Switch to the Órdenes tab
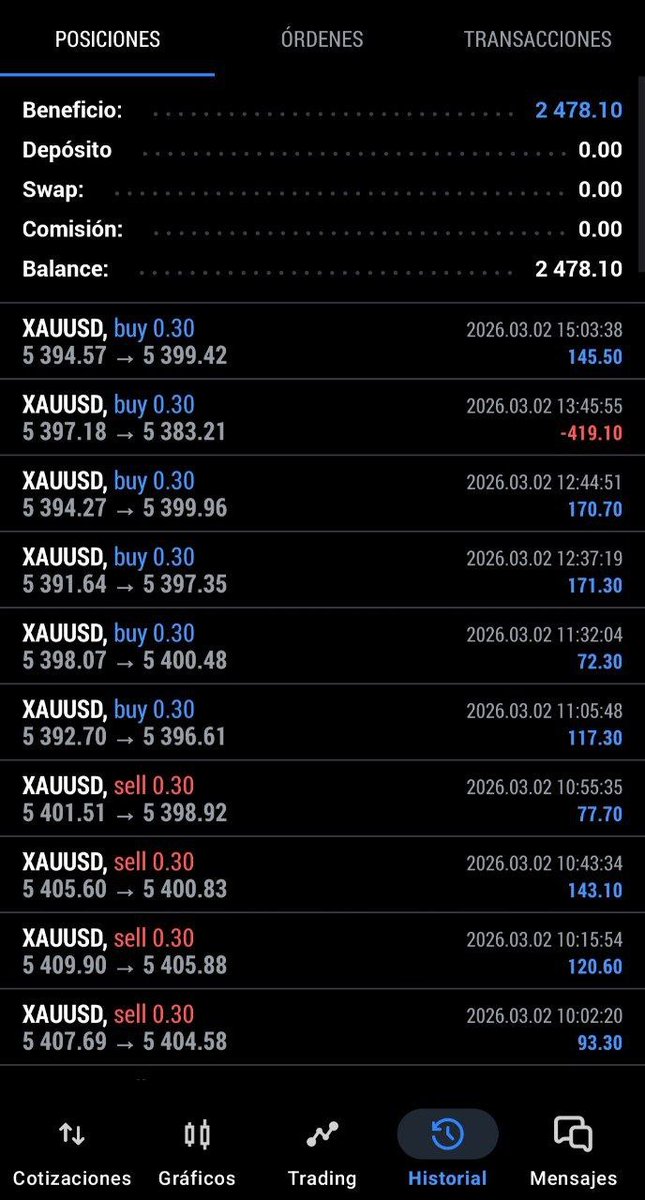The width and height of the screenshot is (645, 1200). pos(322,40)
